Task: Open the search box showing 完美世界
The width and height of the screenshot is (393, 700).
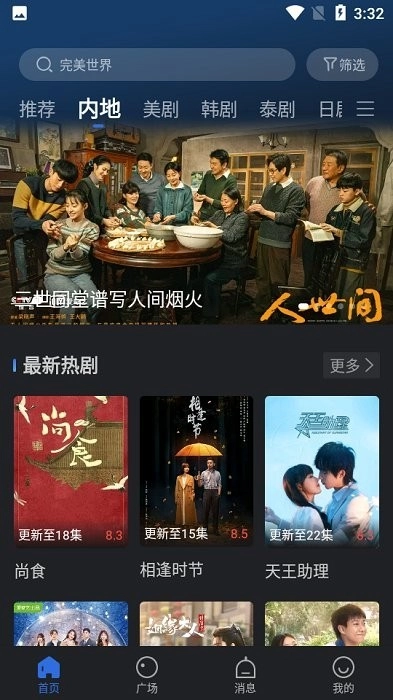Action: coord(157,65)
